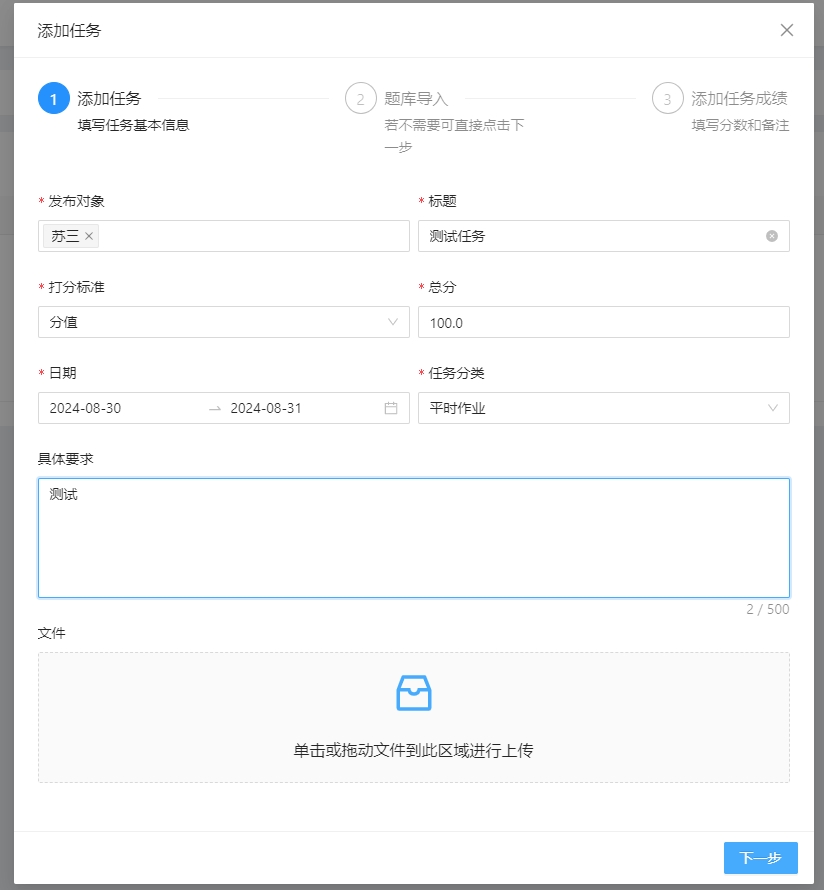Screen dimensions: 824x890
Task: Proceed with the 下一步 button
Action: (x=760, y=858)
